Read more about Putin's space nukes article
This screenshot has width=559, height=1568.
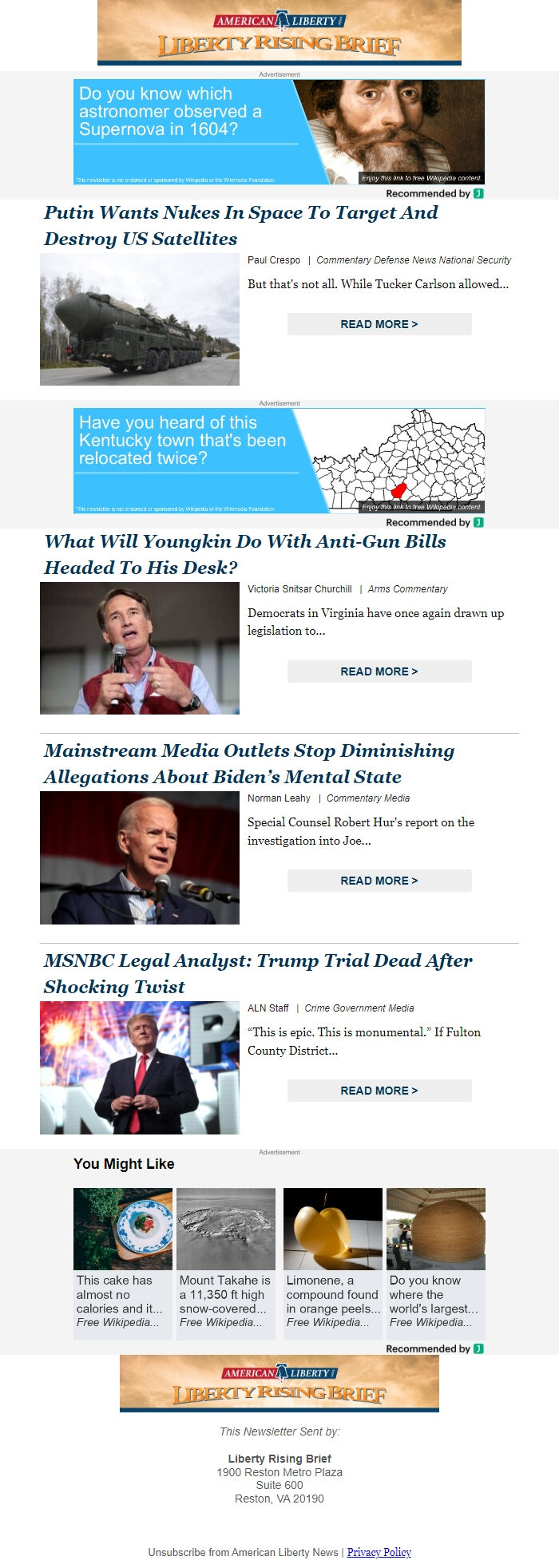[379, 324]
